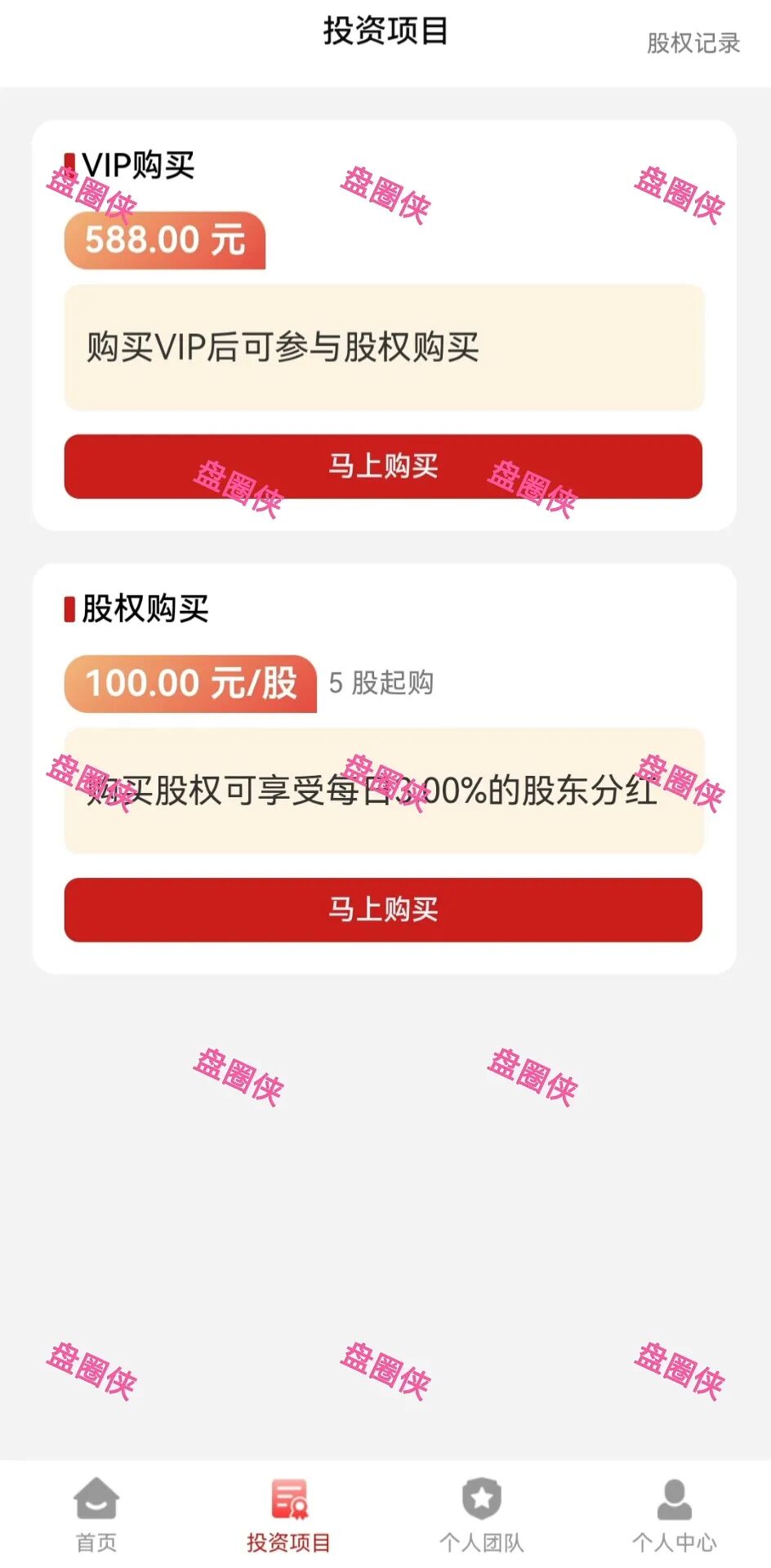Open 股权记录 in the top bar

[693, 42]
